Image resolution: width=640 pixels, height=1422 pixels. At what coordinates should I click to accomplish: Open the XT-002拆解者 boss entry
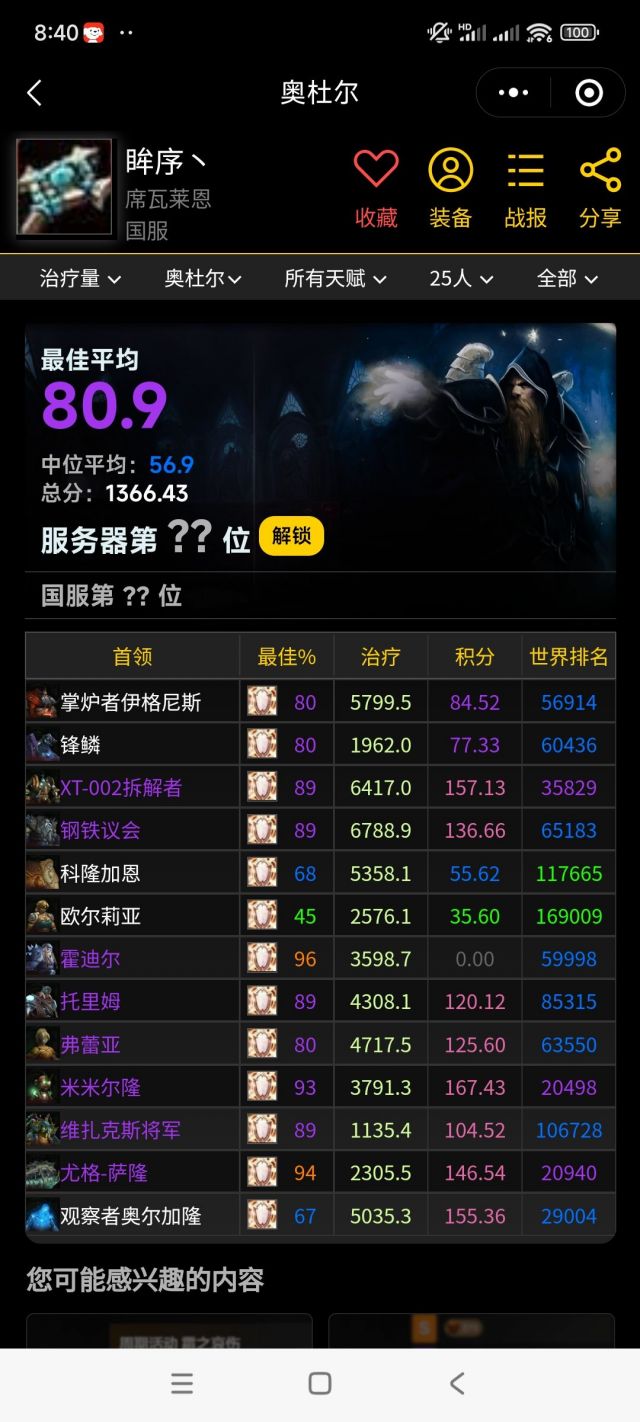pyautogui.click(x=121, y=788)
